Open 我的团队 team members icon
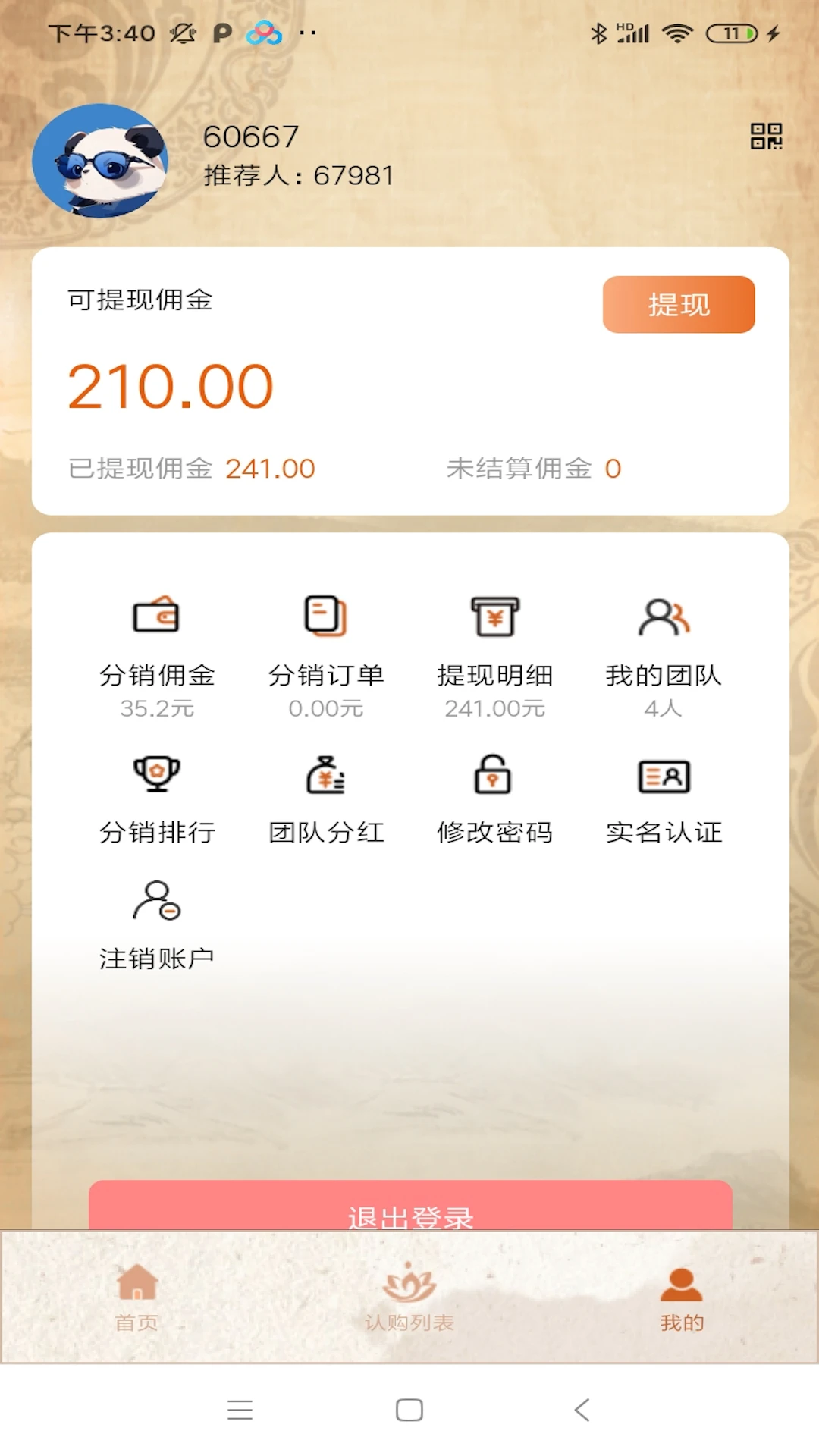Image resolution: width=819 pixels, height=1456 pixels. [664, 616]
